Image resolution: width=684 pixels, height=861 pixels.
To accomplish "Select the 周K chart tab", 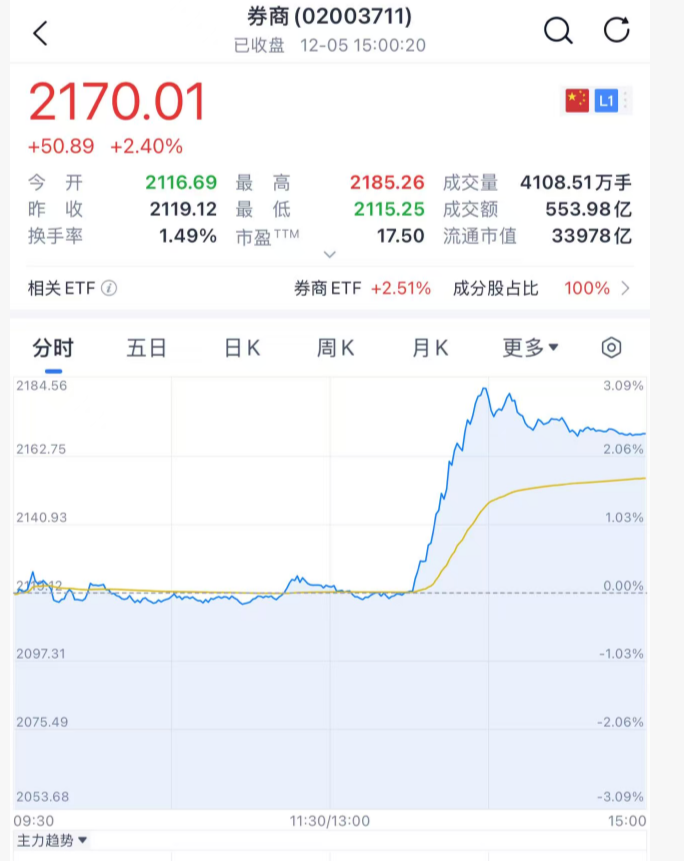I will click(335, 348).
